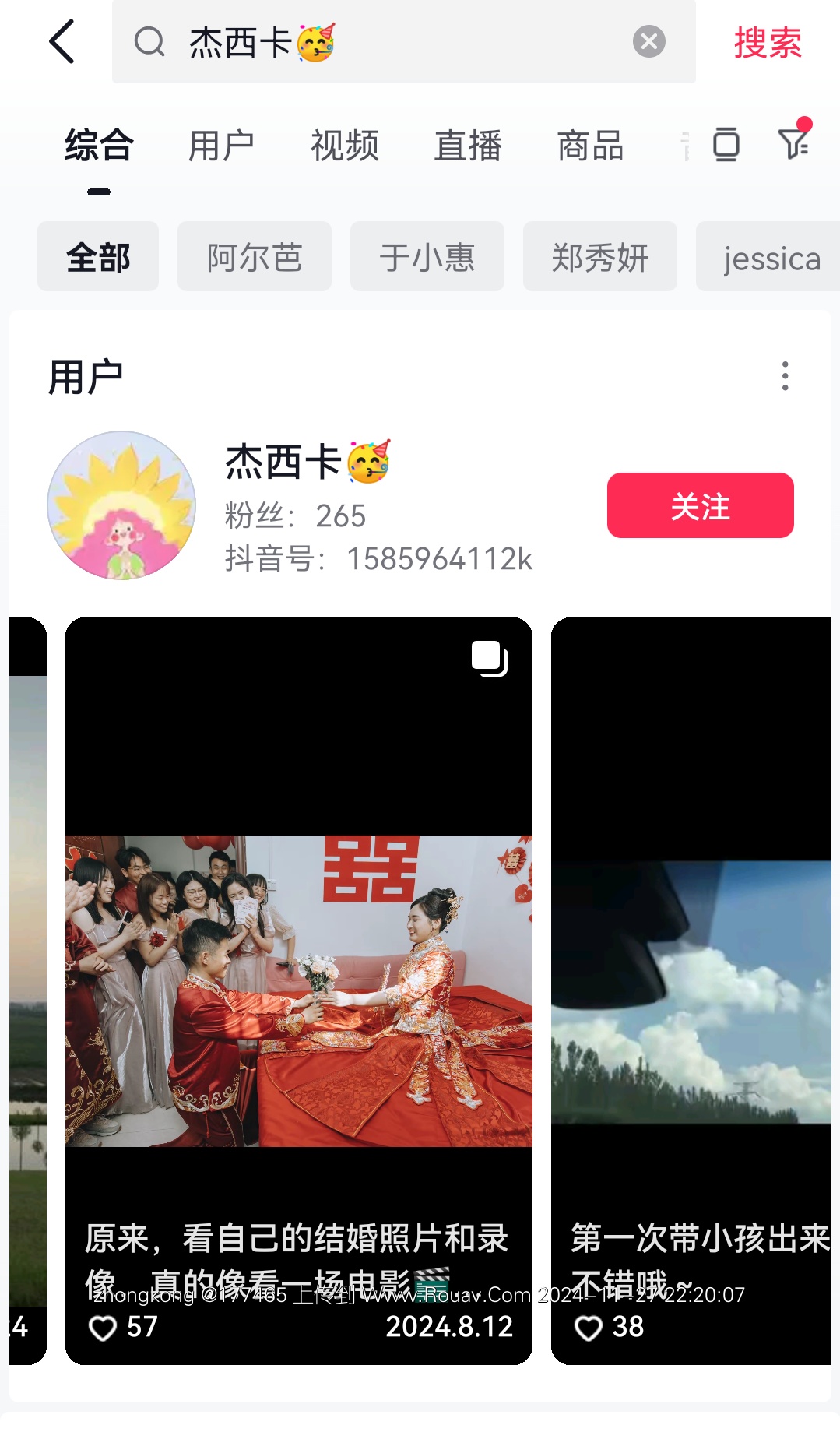Select the 郑秀妍 suggestion chip
The width and height of the screenshot is (840, 1439).
599,257
